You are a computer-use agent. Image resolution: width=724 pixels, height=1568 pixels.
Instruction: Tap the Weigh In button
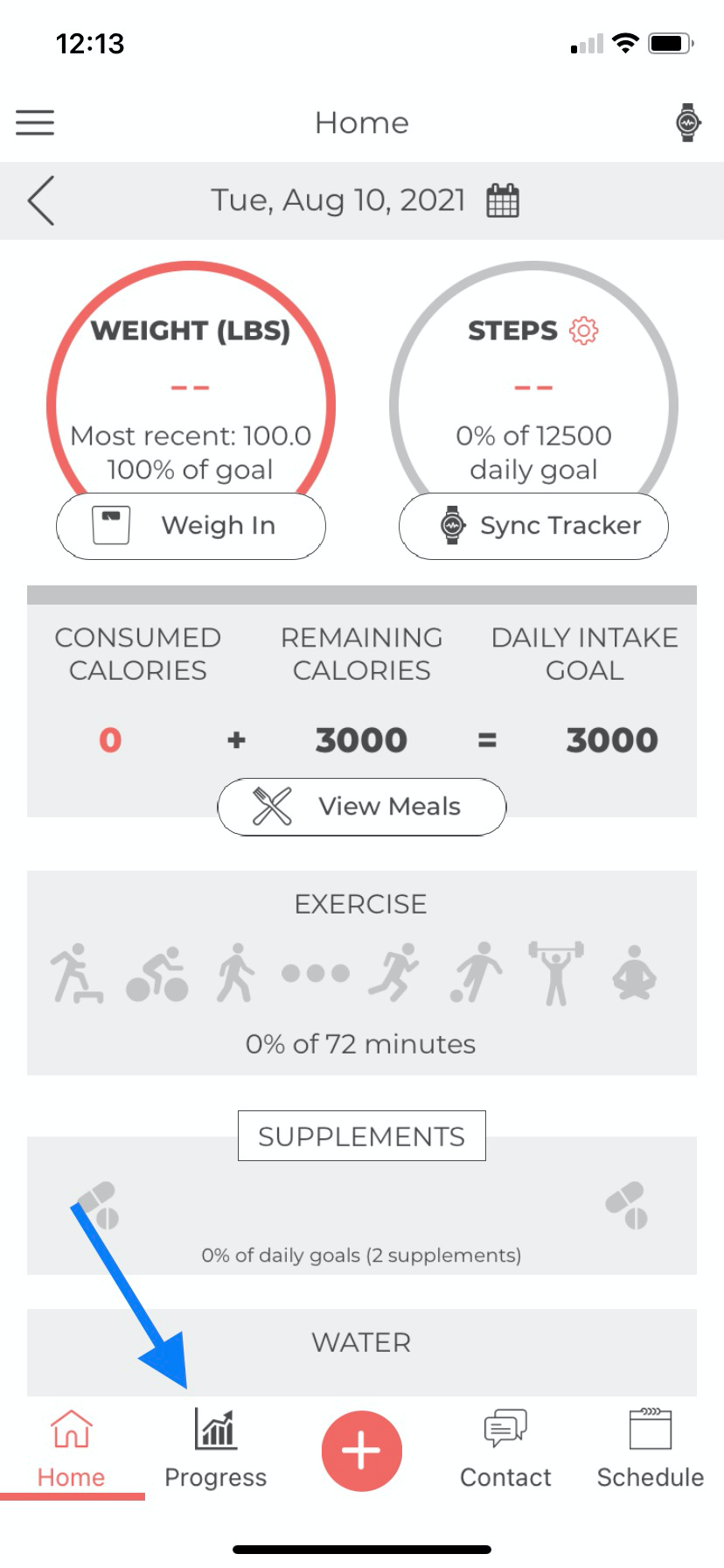tap(191, 526)
